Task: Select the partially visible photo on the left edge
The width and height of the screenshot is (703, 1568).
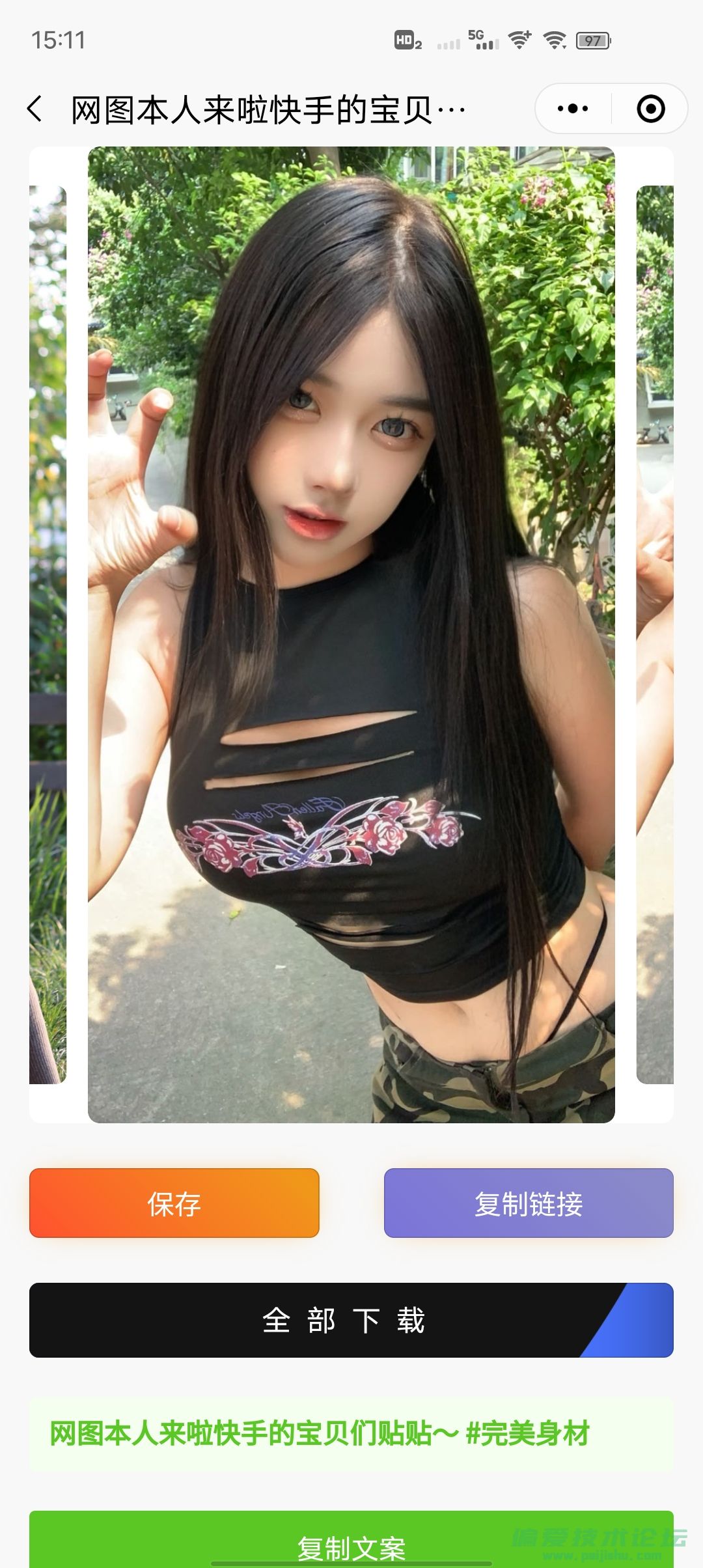Action: point(48,634)
